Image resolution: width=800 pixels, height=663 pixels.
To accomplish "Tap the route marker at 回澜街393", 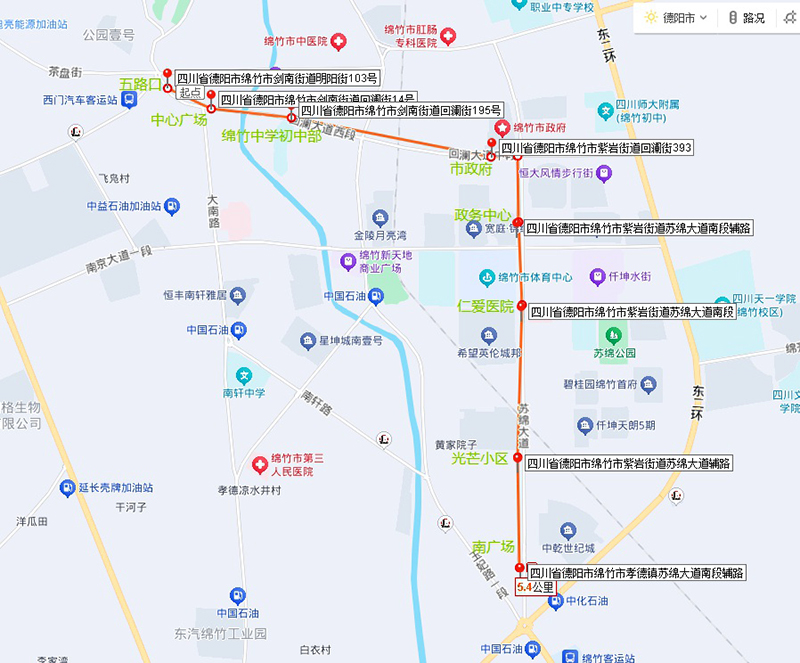I will [491, 147].
